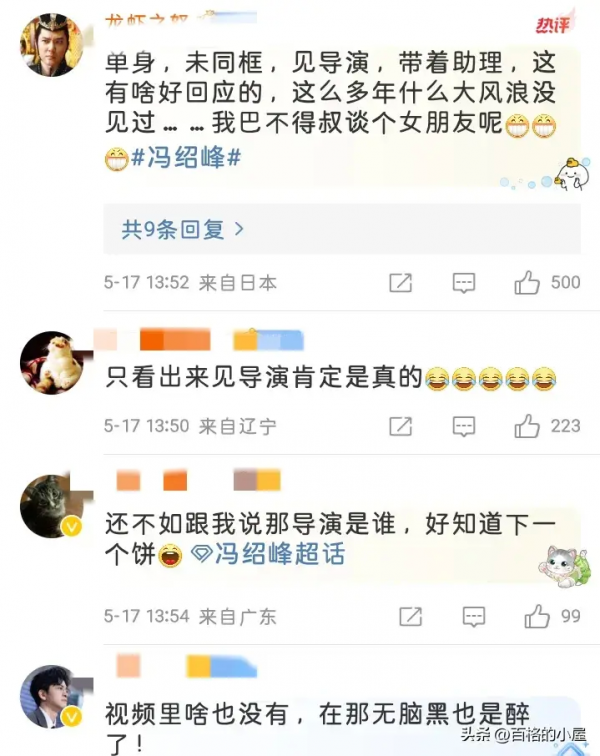Open the chick avatar of the 辽宁 commenter
This screenshot has width=600, height=756.
pos(51,361)
